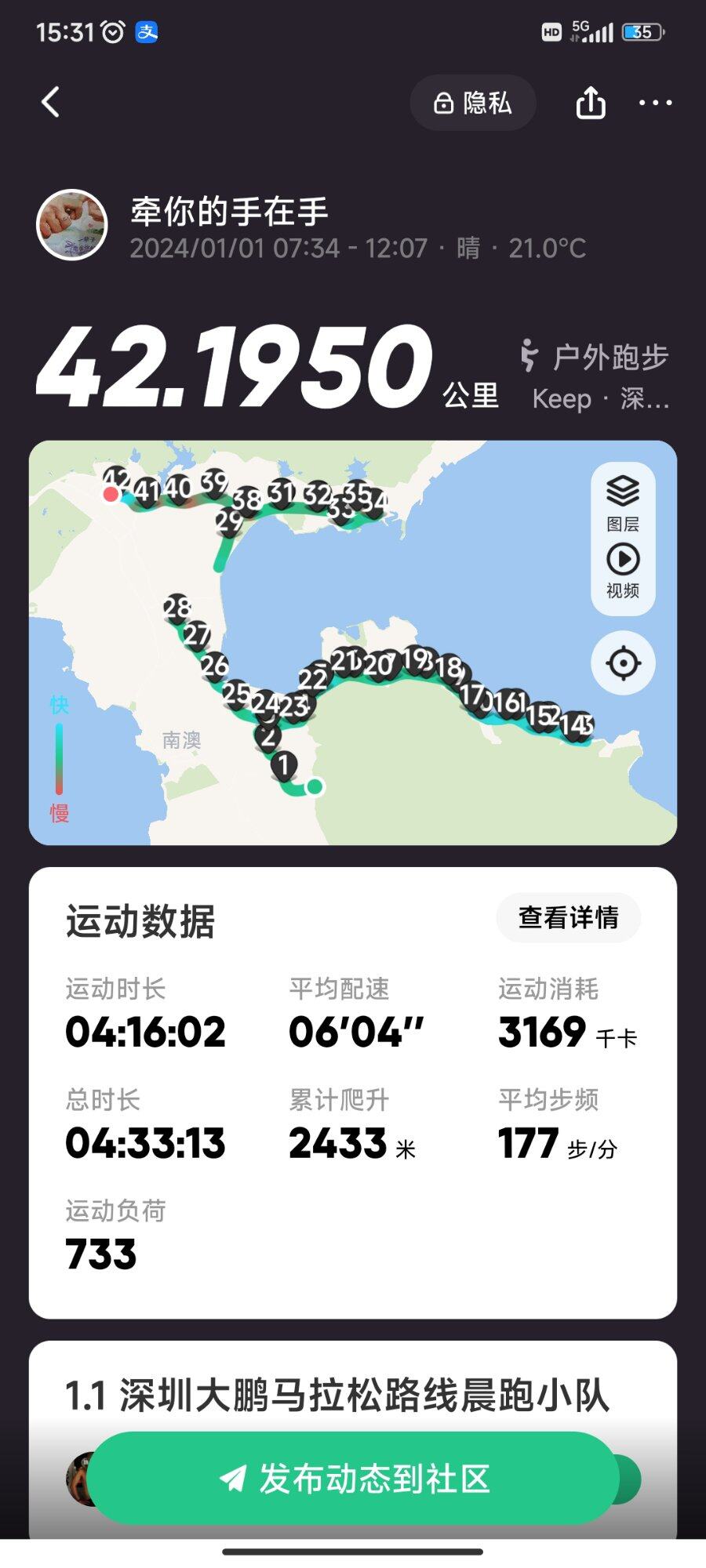Image resolution: width=706 pixels, height=1568 pixels.
Task: Go back using the top-left arrow
Action: [x=51, y=102]
